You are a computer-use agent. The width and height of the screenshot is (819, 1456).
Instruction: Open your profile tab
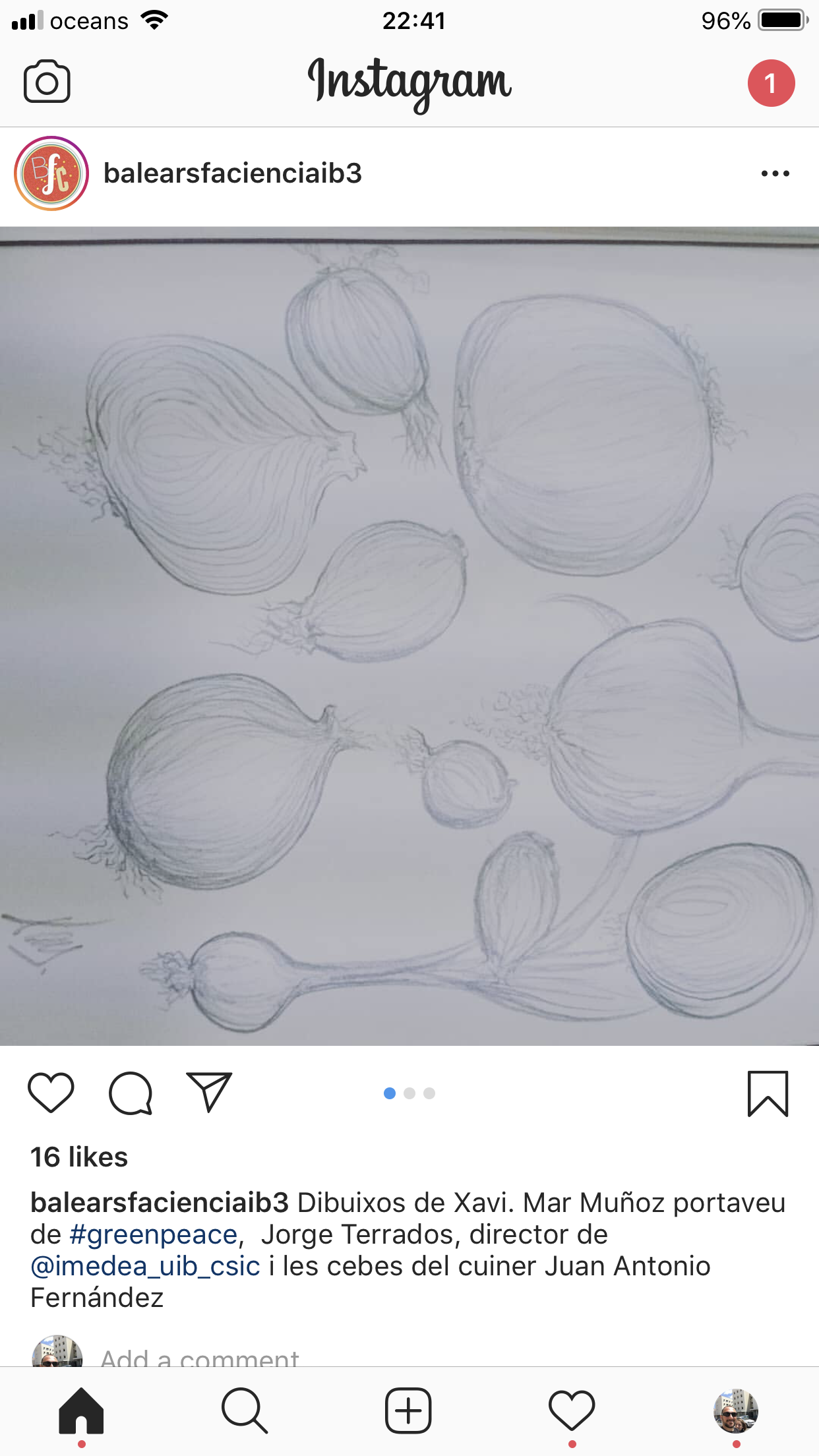click(x=736, y=1411)
